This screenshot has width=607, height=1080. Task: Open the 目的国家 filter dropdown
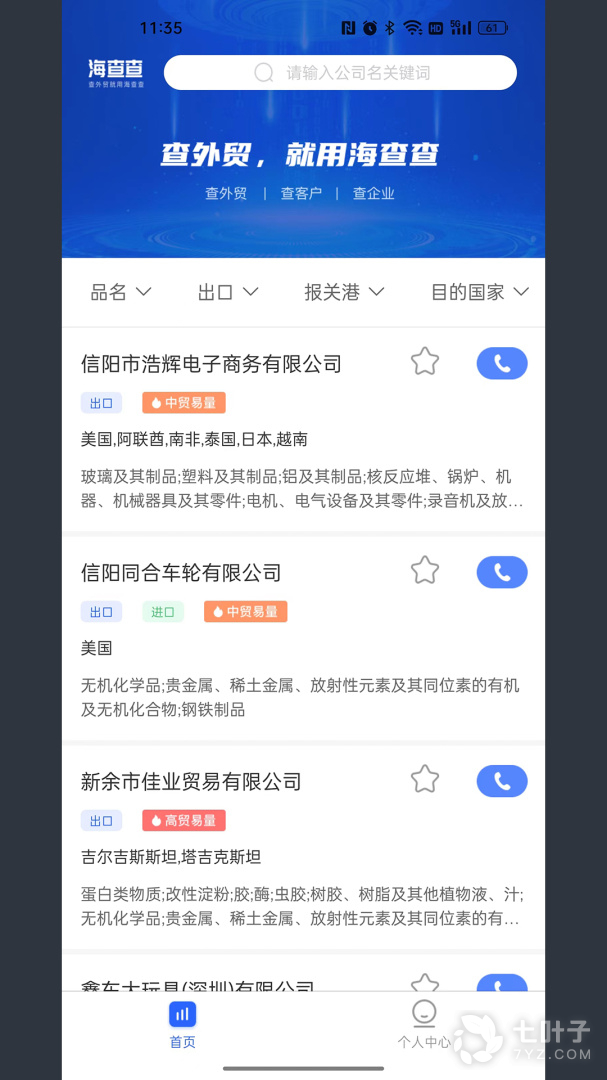click(x=479, y=292)
